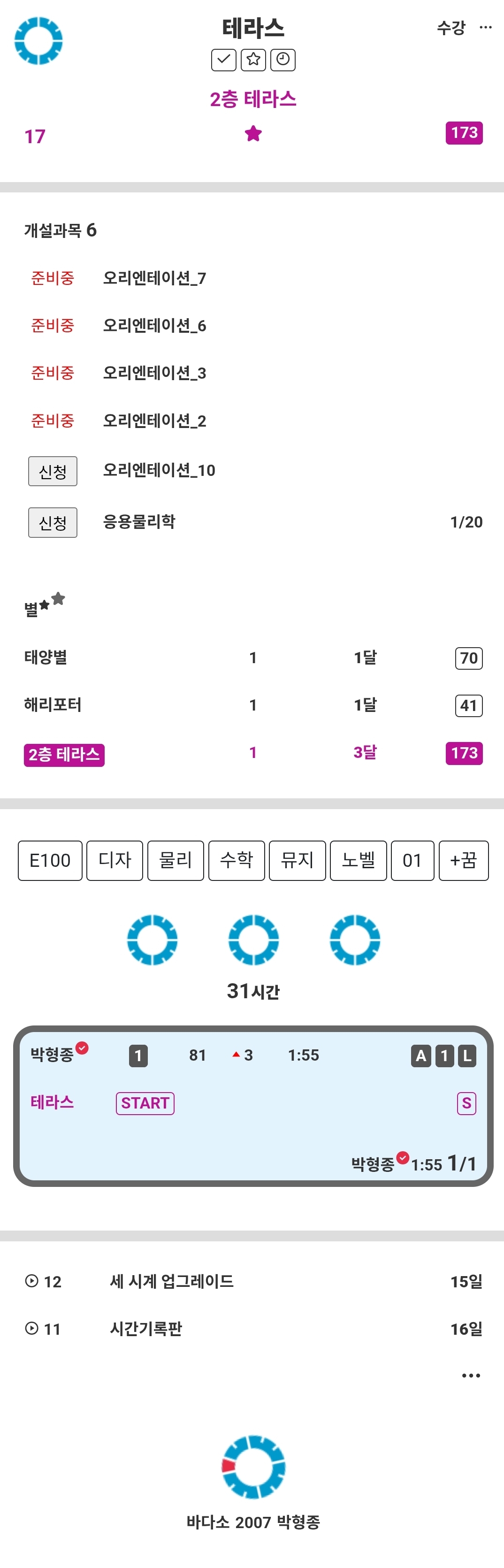Image resolution: width=504 pixels, height=1568 pixels.
Task: Open the 오리엔테이션_7 course
Action: pos(154,278)
